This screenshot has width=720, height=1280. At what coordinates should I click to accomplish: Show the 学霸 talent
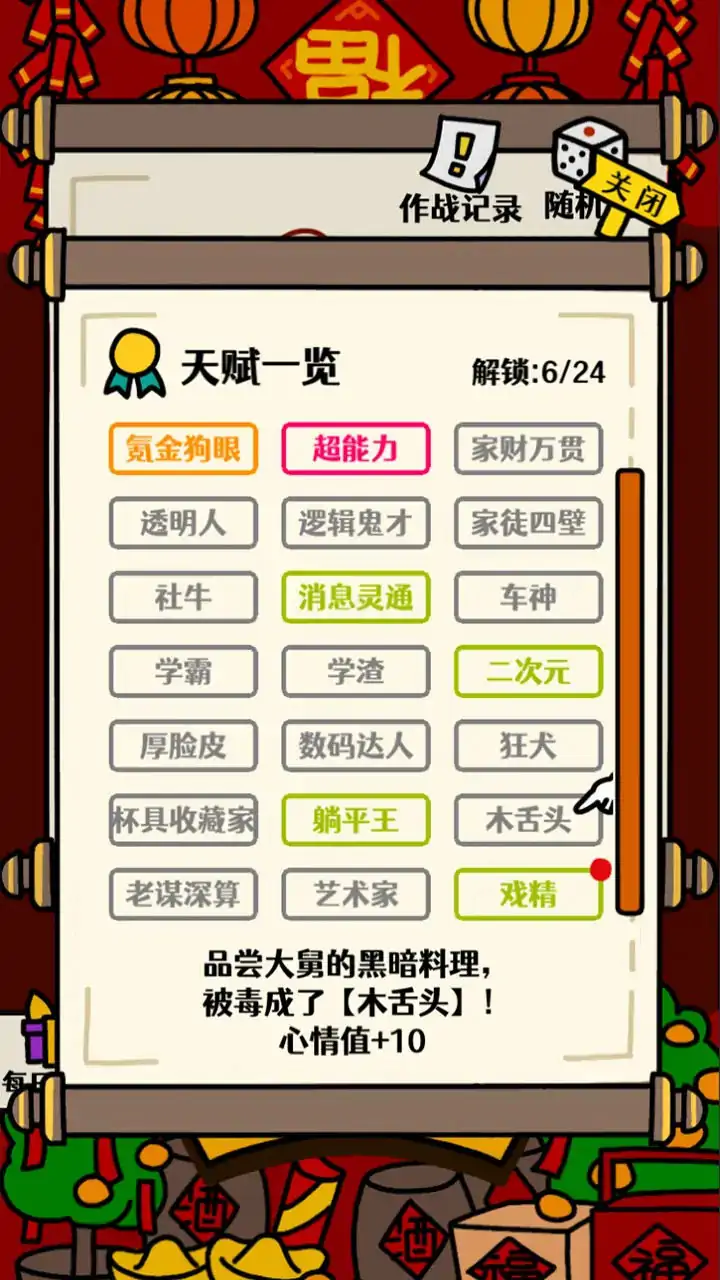tap(183, 671)
